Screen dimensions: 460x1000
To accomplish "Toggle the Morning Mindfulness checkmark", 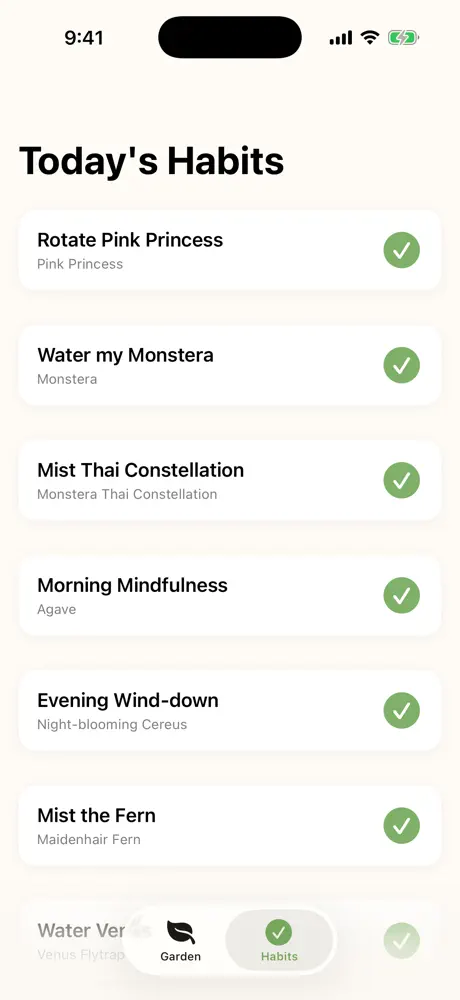I will (x=401, y=596).
